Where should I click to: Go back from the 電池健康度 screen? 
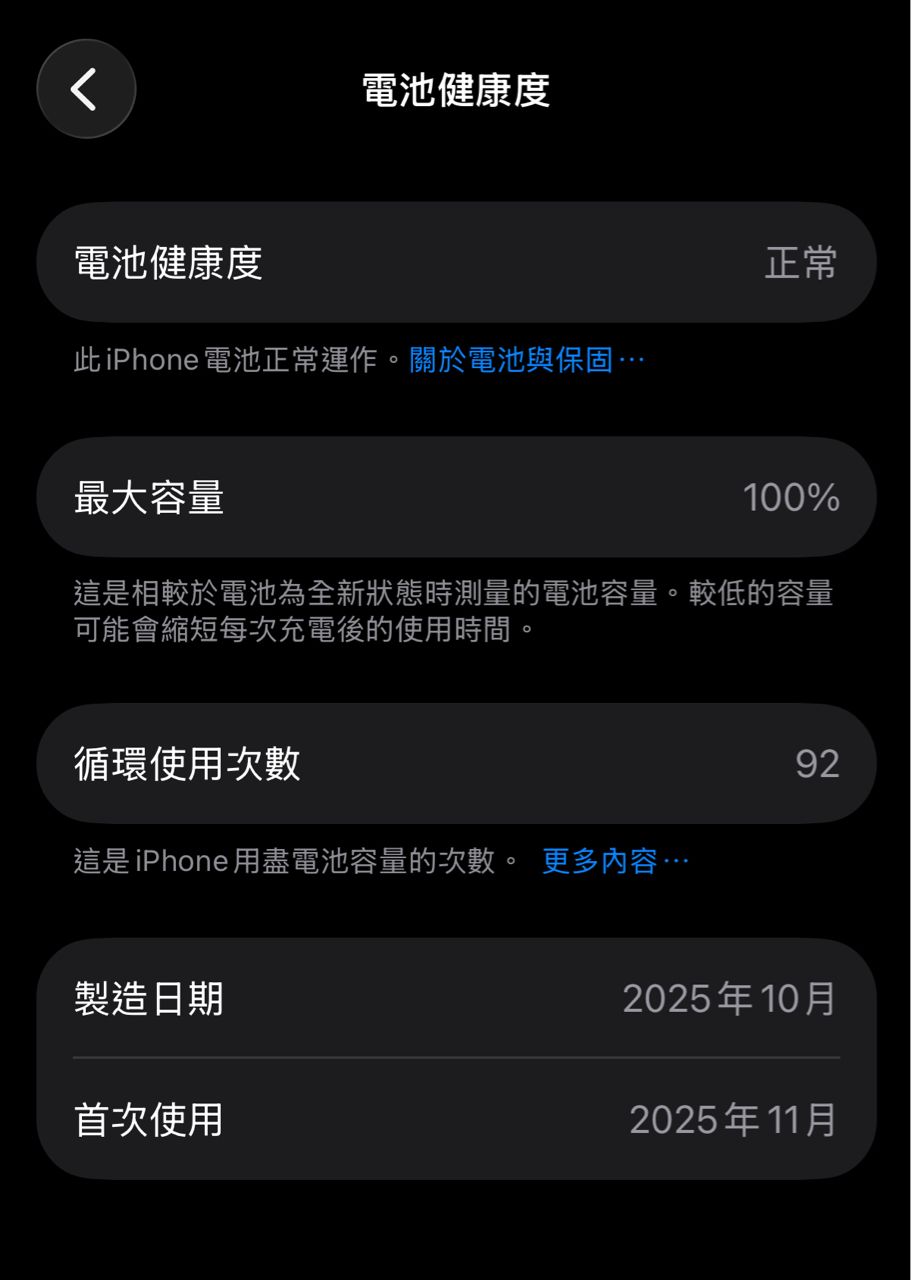[86, 89]
